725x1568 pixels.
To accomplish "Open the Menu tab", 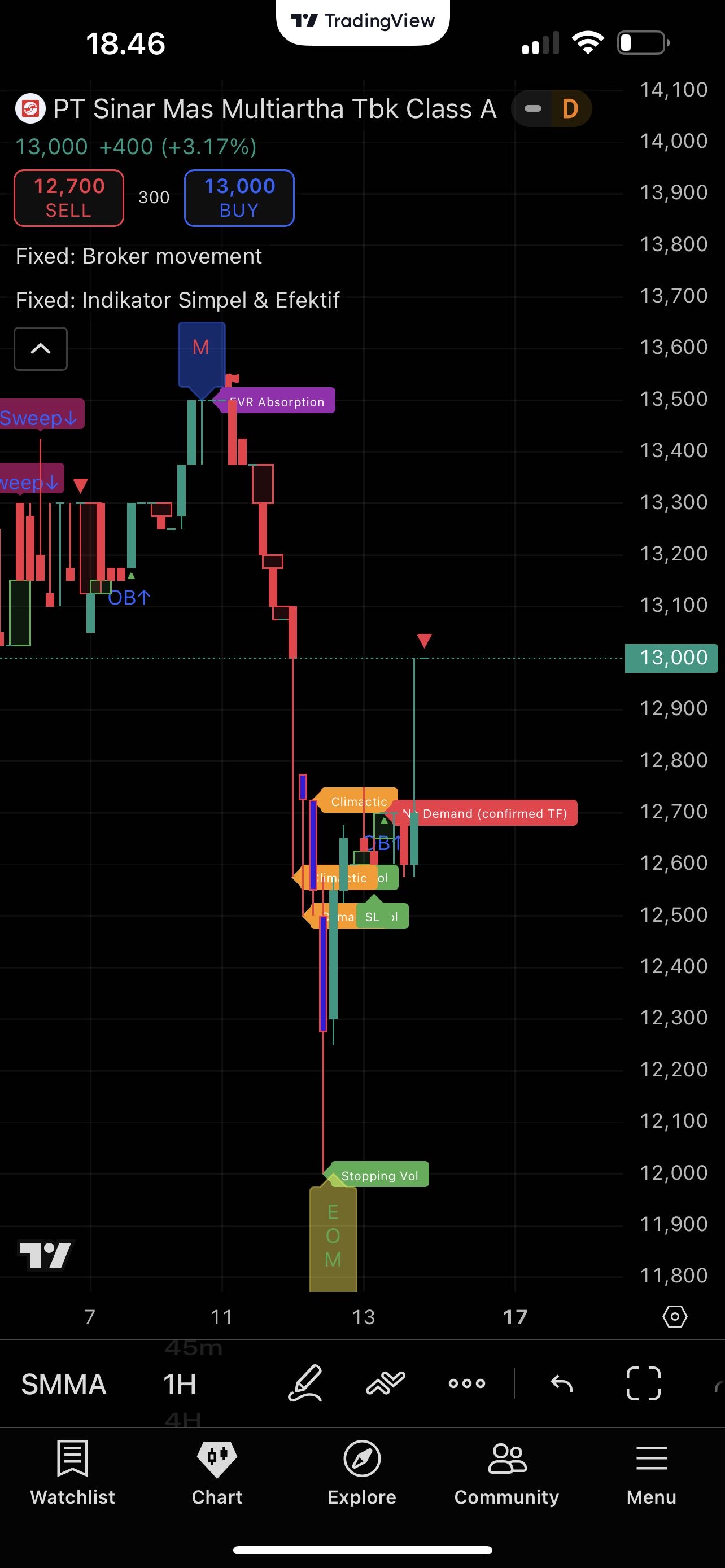I will [652, 1472].
